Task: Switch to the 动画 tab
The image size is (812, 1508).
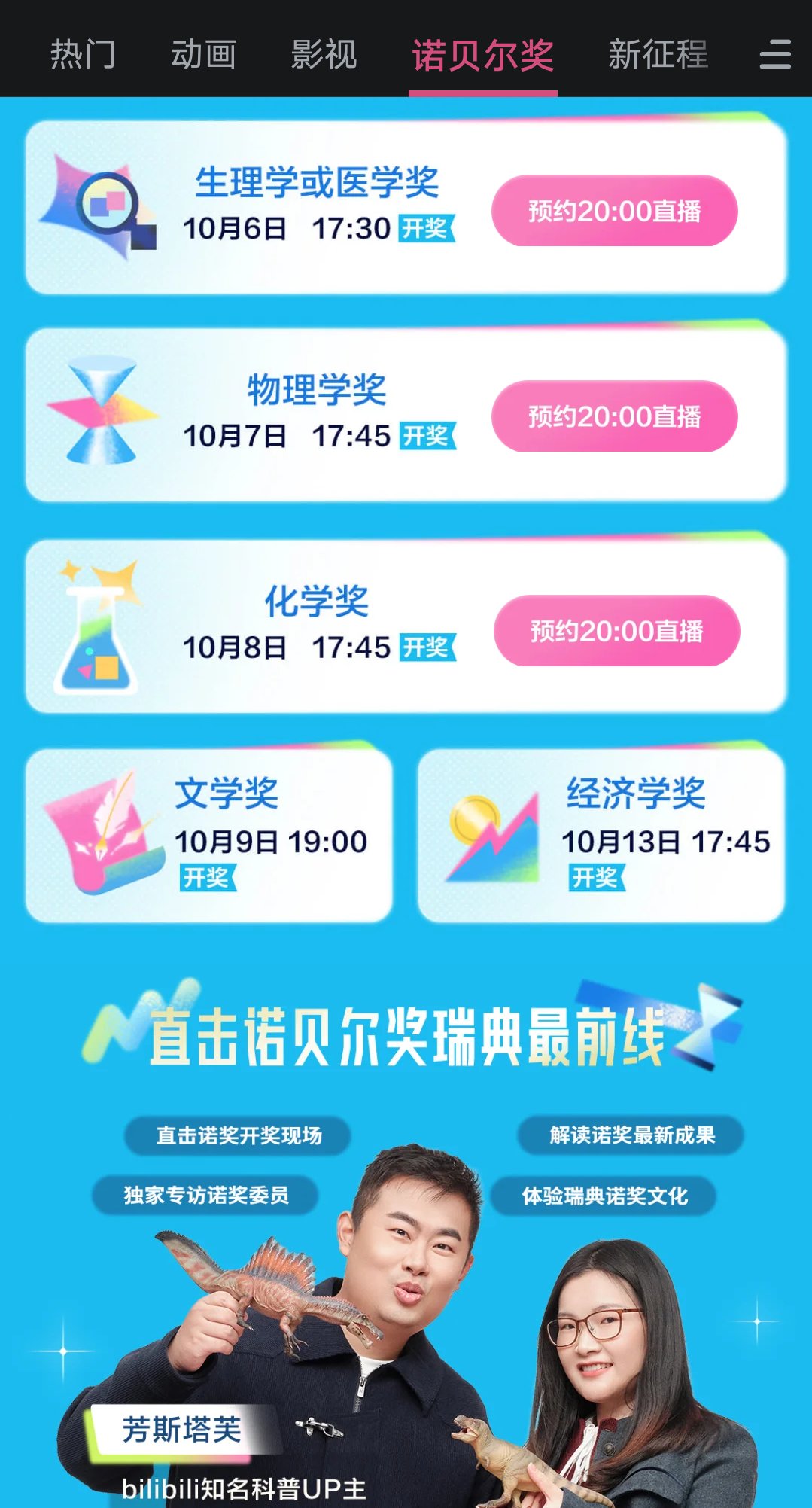Action: coord(203,54)
